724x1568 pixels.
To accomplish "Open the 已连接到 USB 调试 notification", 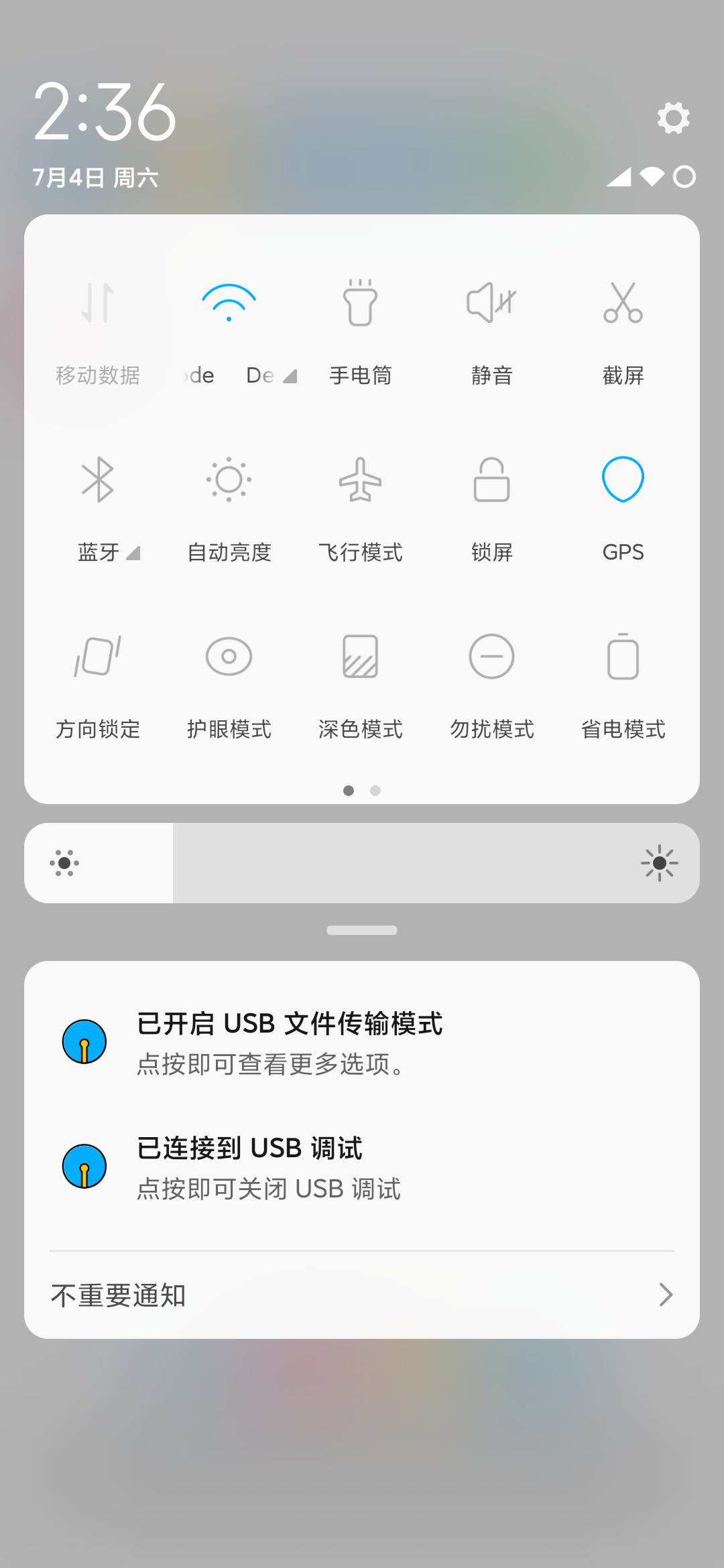I will pyautogui.click(x=362, y=1167).
